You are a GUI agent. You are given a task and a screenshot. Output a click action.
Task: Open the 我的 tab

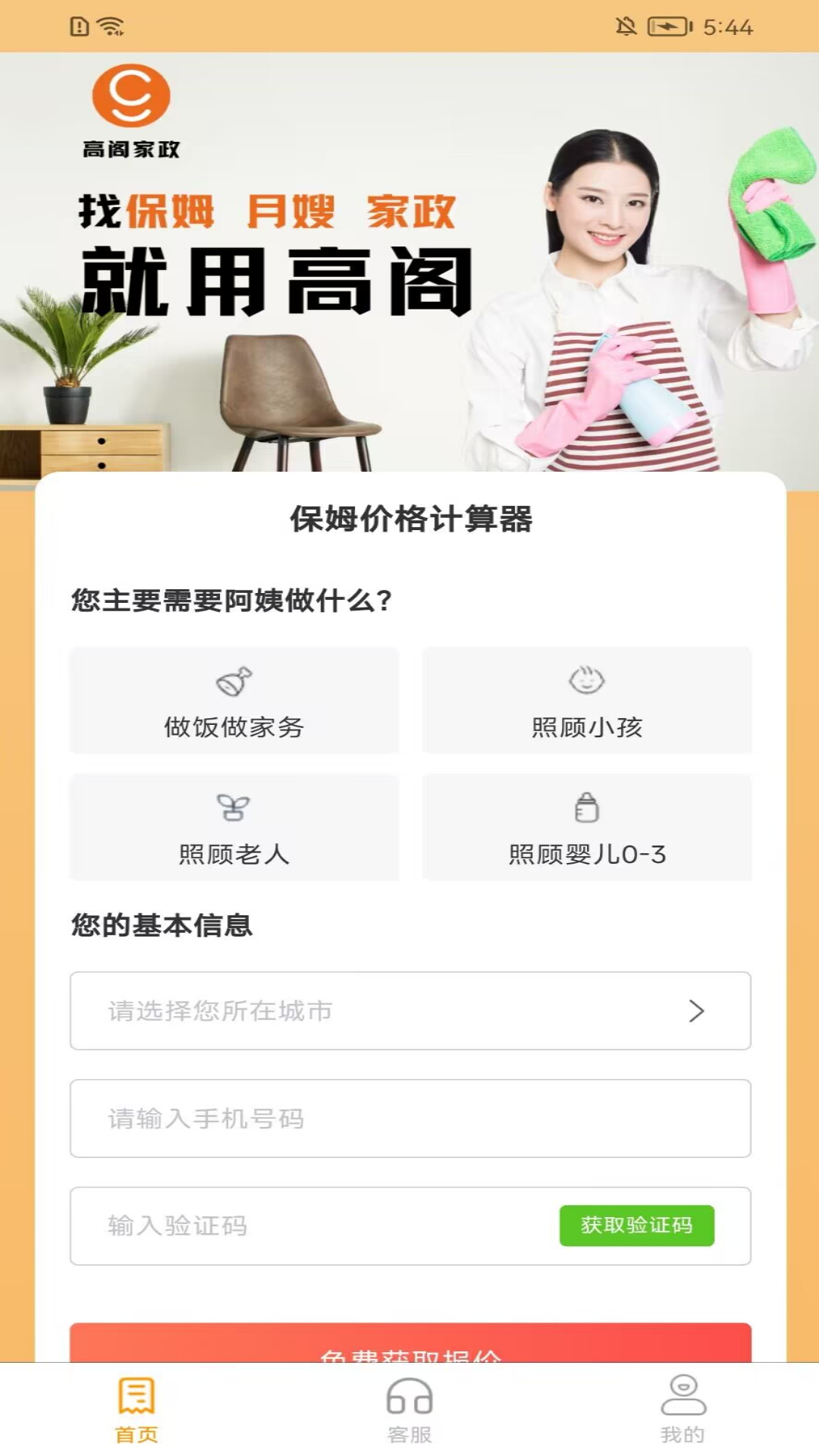(682, 1410)
